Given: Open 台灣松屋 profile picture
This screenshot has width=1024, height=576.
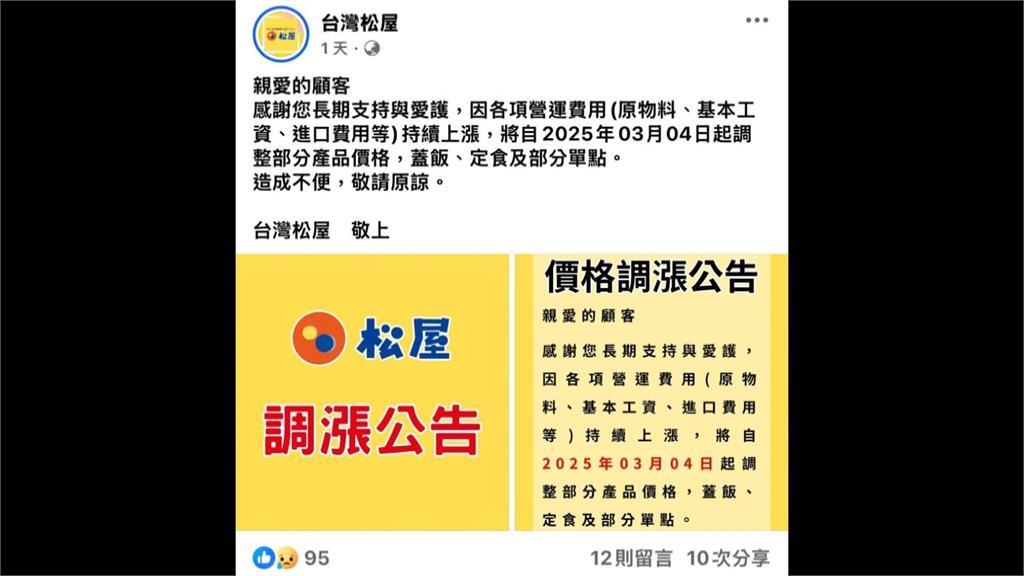Looking at the screenshot, I should tap(280, 33).
